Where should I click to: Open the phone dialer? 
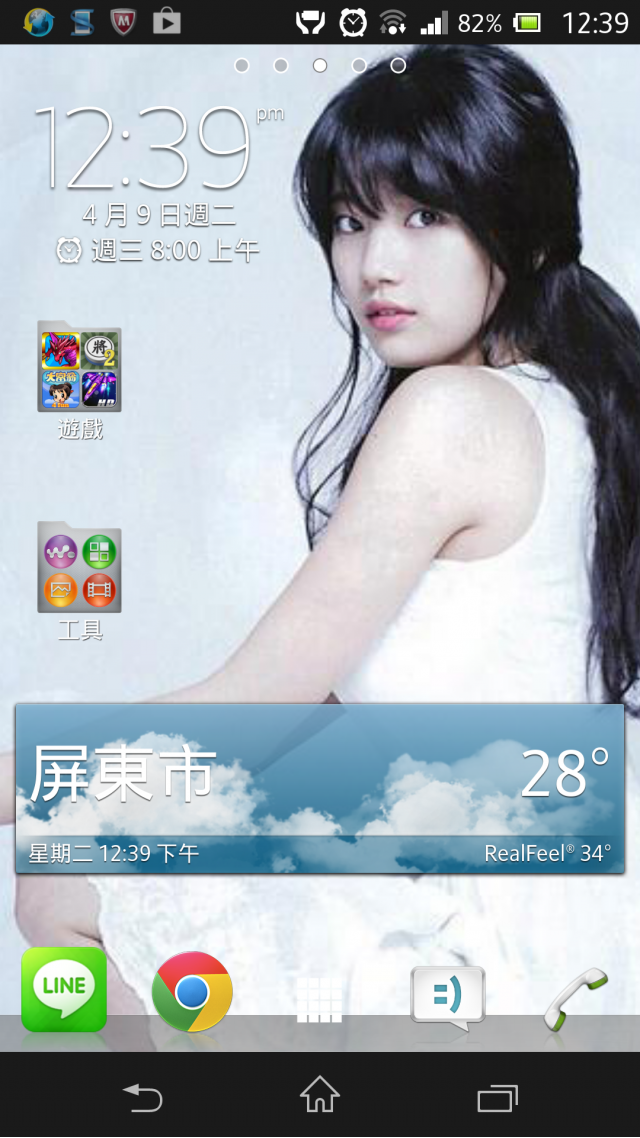pos(576,997)
